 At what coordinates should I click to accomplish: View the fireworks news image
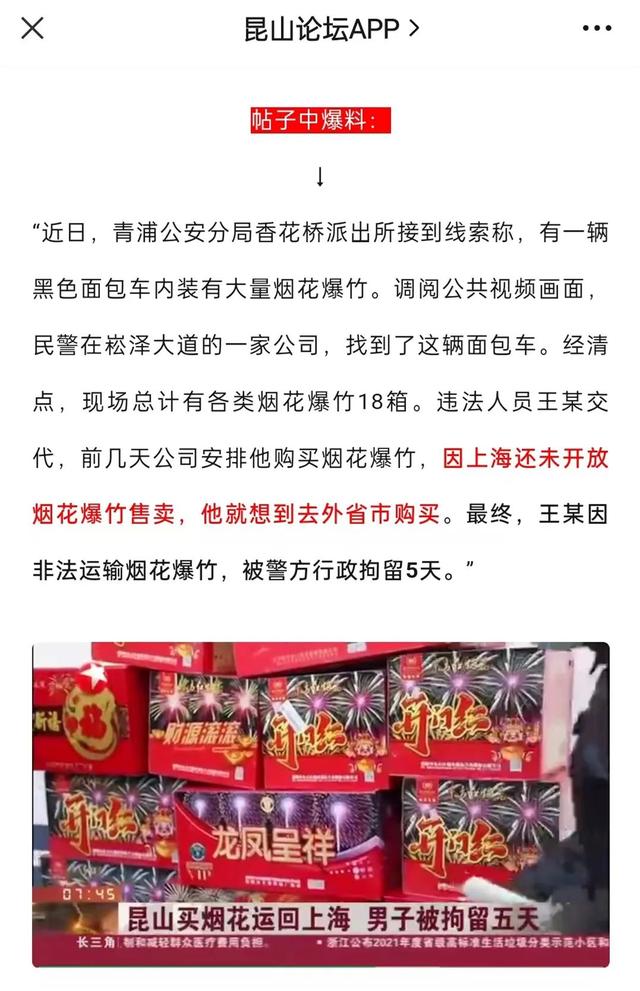[320, 803]
